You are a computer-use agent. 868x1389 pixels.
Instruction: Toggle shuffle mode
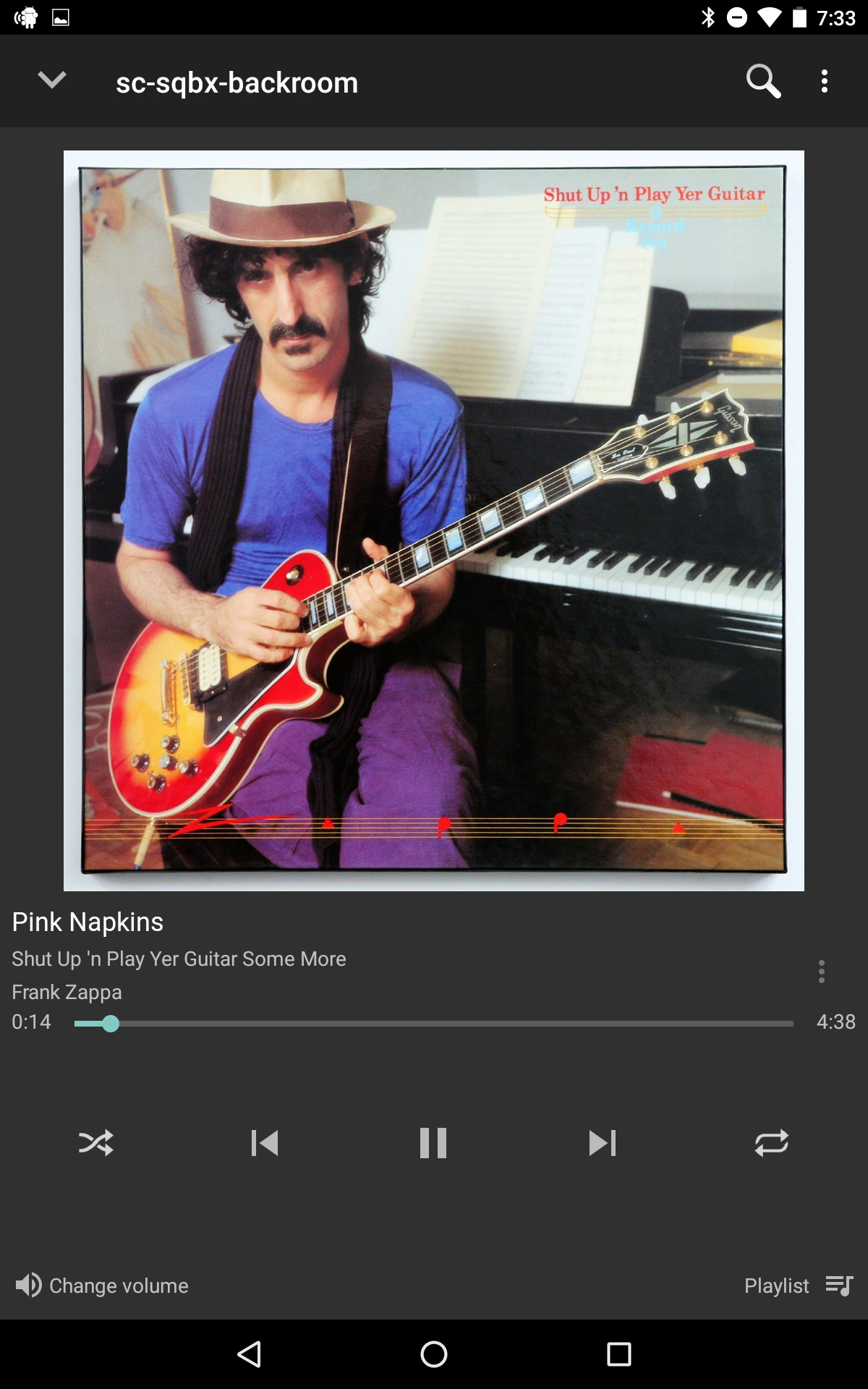click(x=96, y=1143)
